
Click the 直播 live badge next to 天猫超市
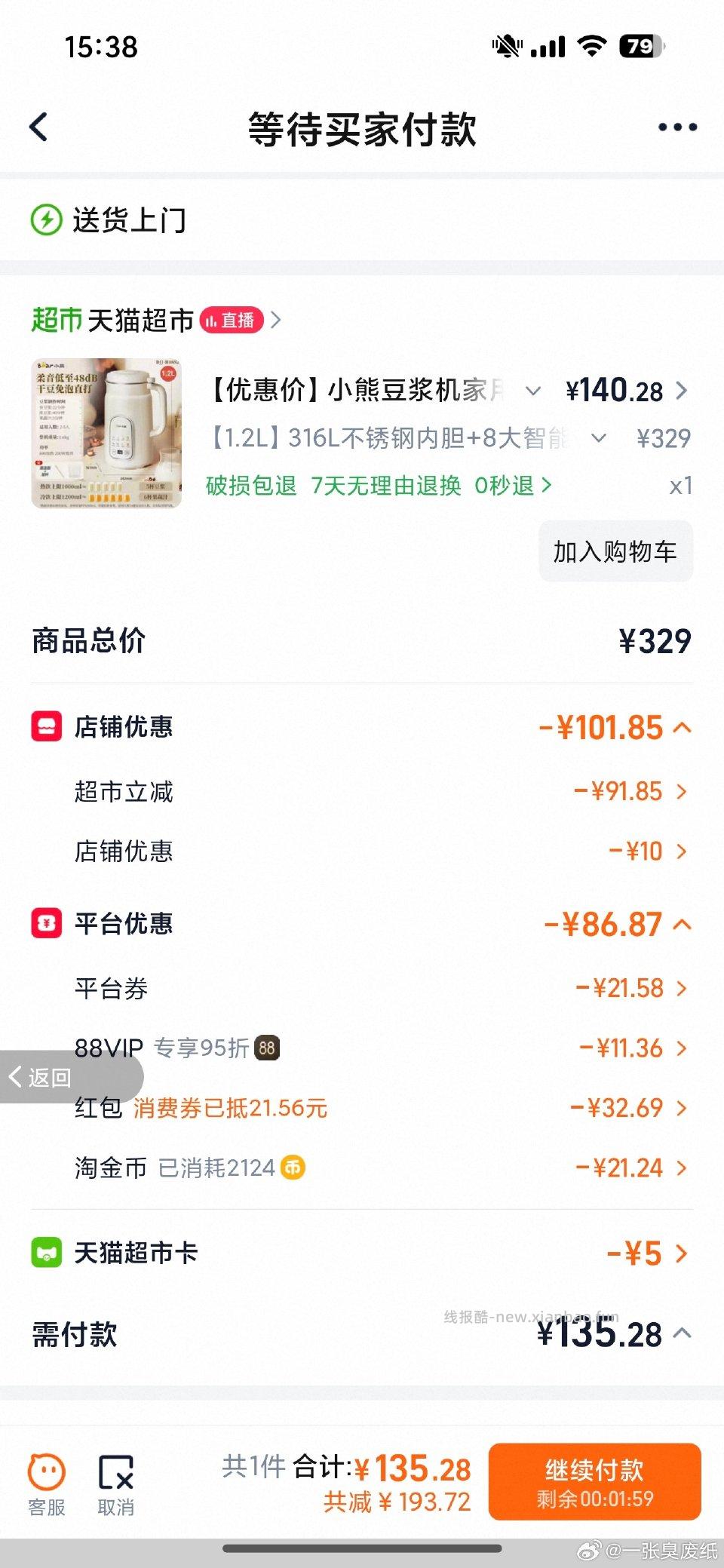coord(231,320)
